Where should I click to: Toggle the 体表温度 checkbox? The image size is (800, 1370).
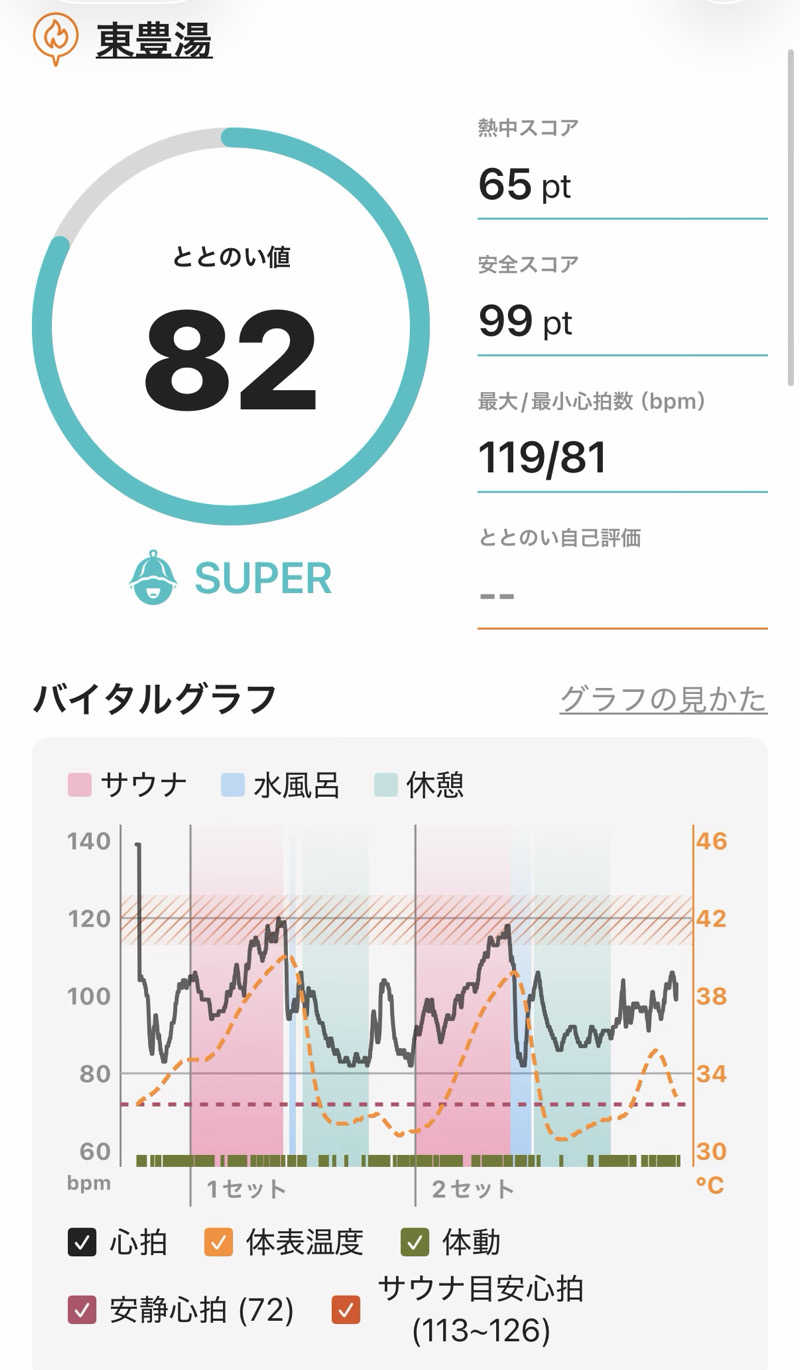pos(218,1243)
